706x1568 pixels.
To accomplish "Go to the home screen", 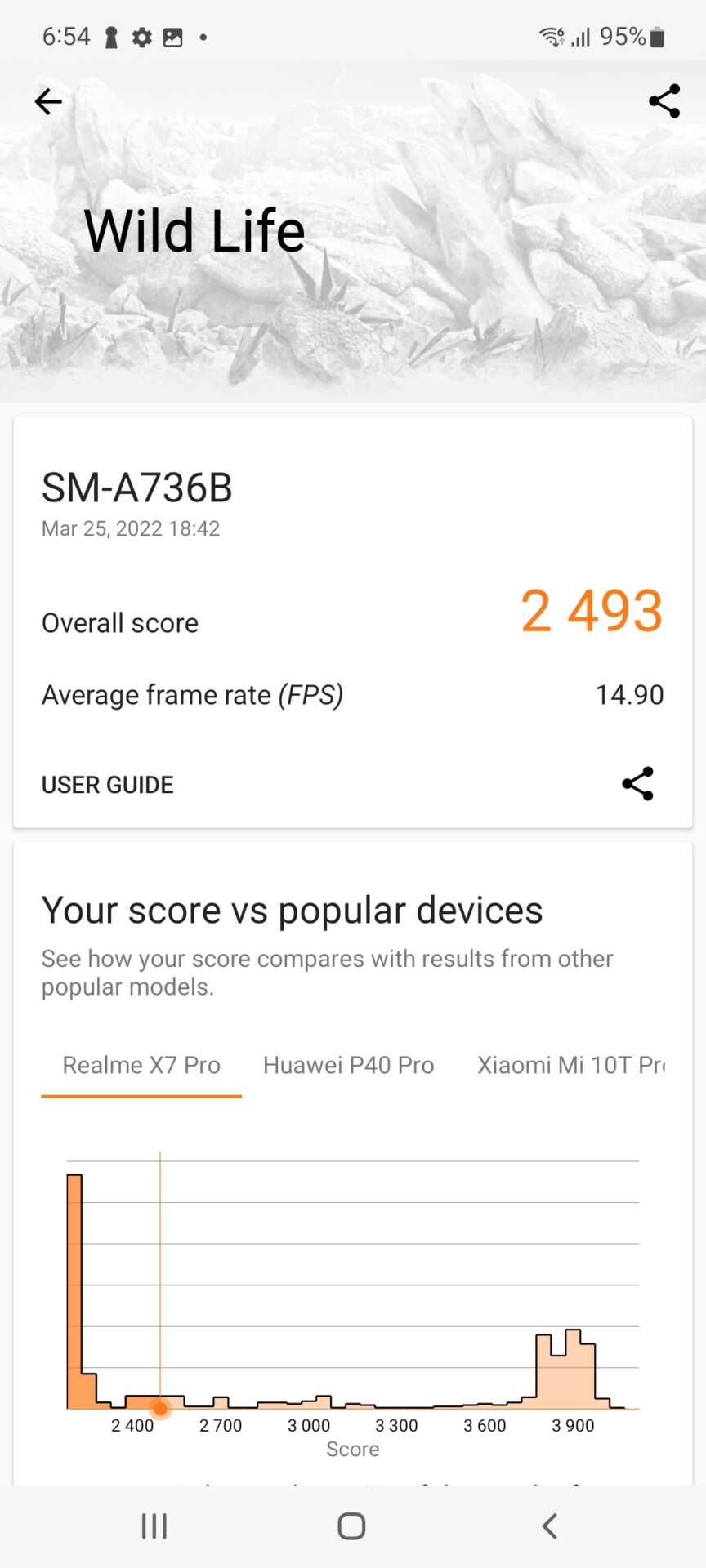I will click(x=351, y=1526).
